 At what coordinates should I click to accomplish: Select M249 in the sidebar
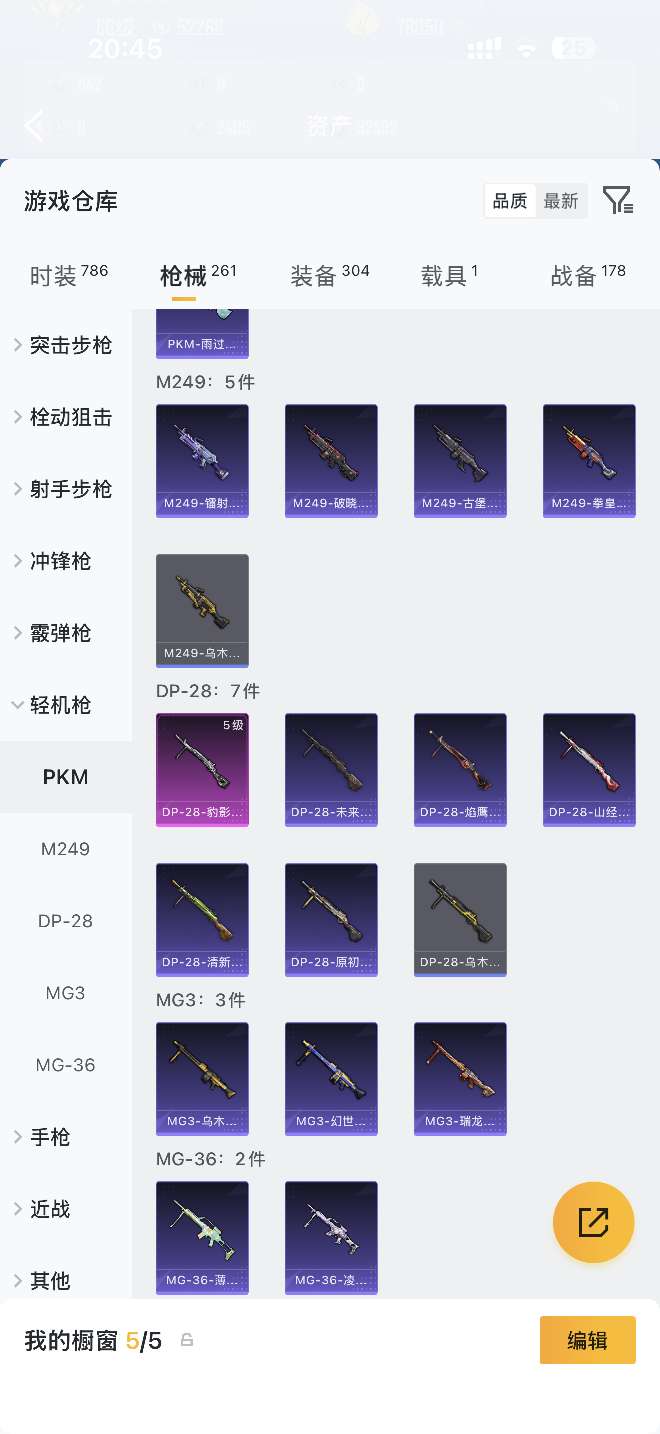(x=65, y=849)
